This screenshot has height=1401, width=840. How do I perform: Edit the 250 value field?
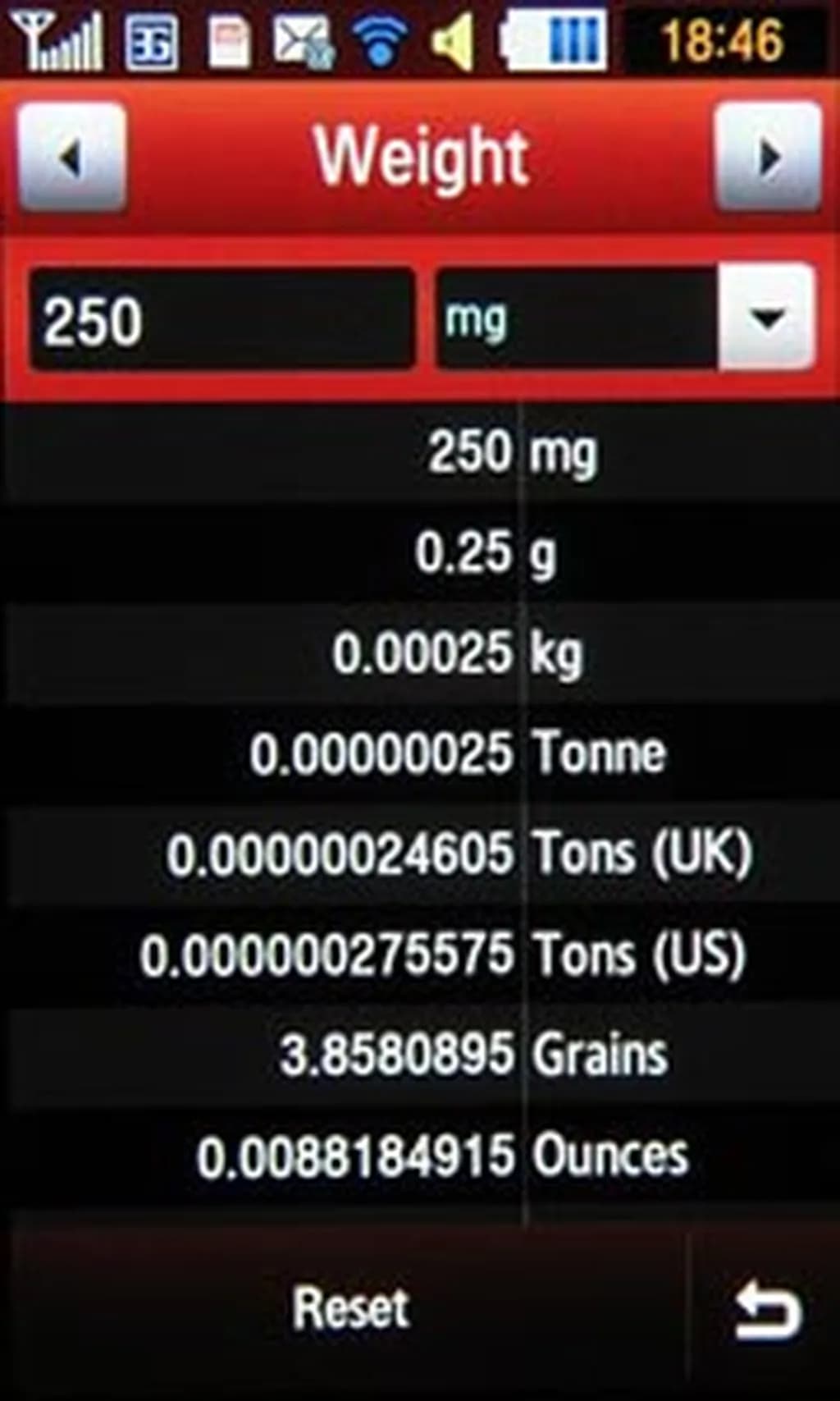click(x=221, y=320)
